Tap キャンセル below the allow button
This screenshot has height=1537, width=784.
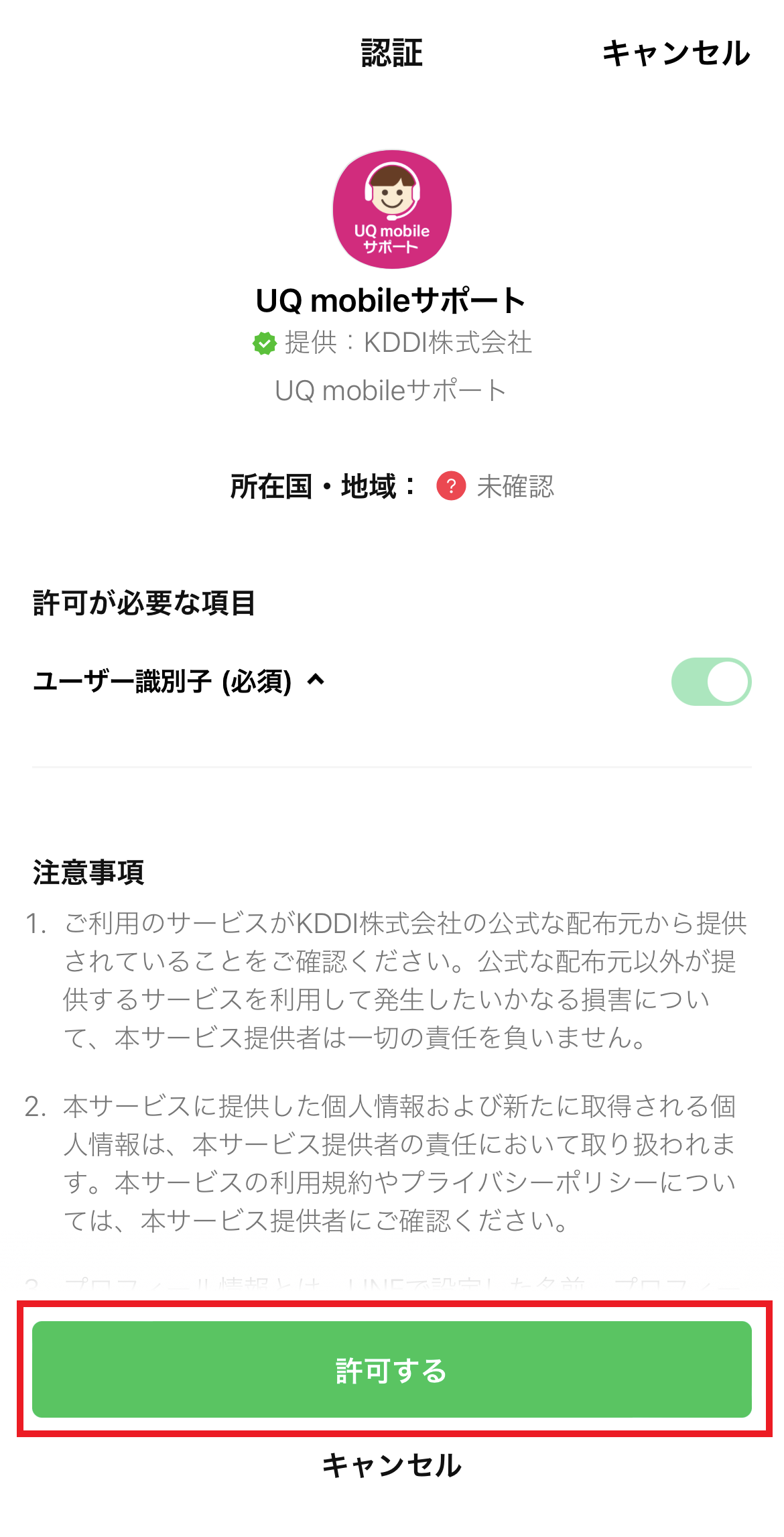pyautogui.click(x=392, y=1465)
